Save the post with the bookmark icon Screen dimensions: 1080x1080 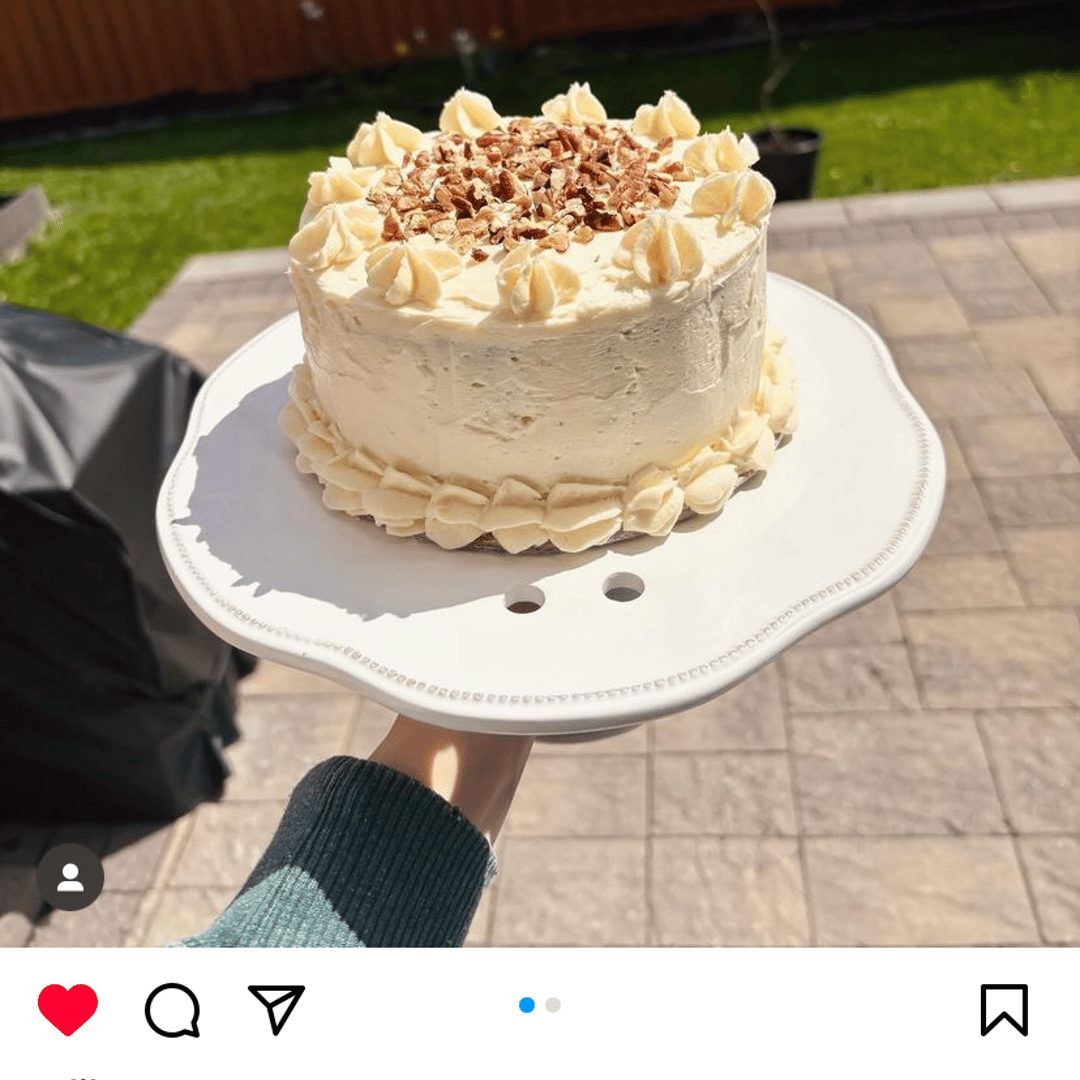(1003, 1009)
